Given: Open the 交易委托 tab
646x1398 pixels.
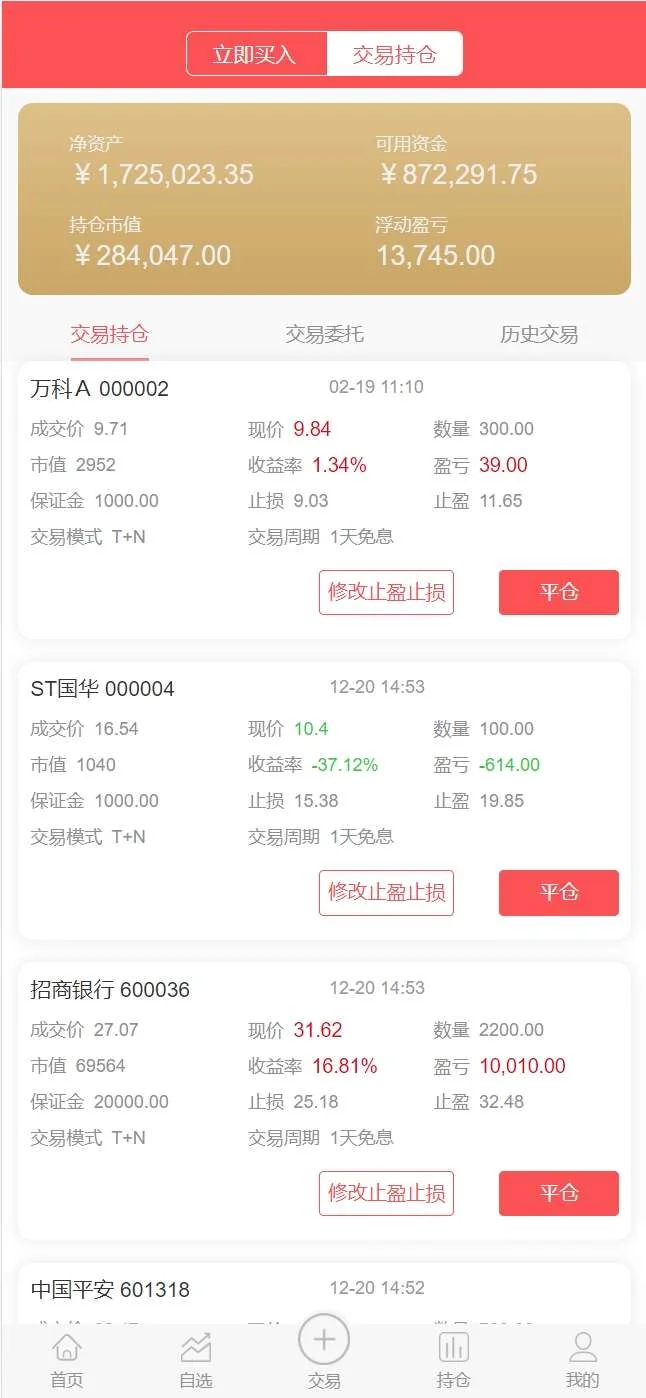Looking at the screenshot, I should 324,334.
